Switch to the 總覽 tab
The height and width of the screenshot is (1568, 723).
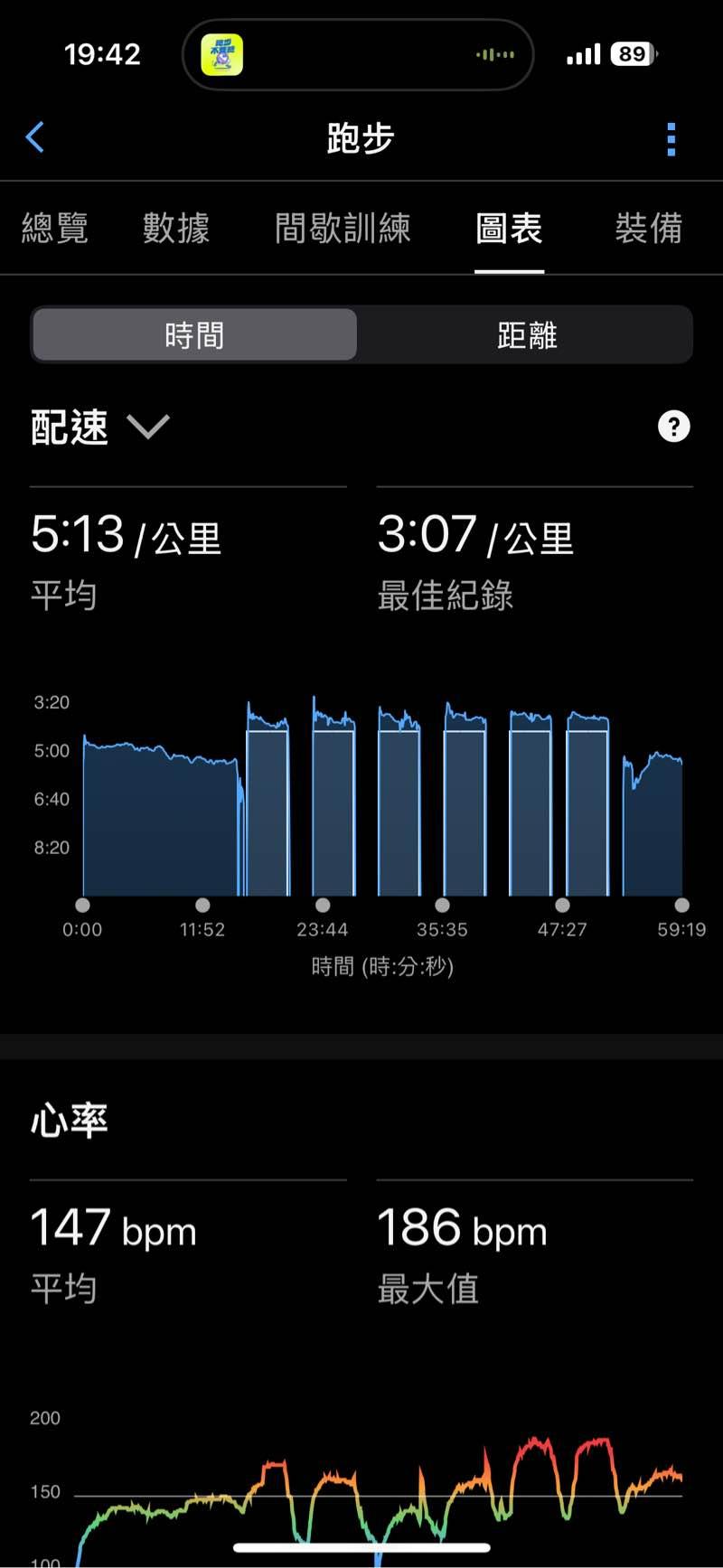tap(55, 228)
